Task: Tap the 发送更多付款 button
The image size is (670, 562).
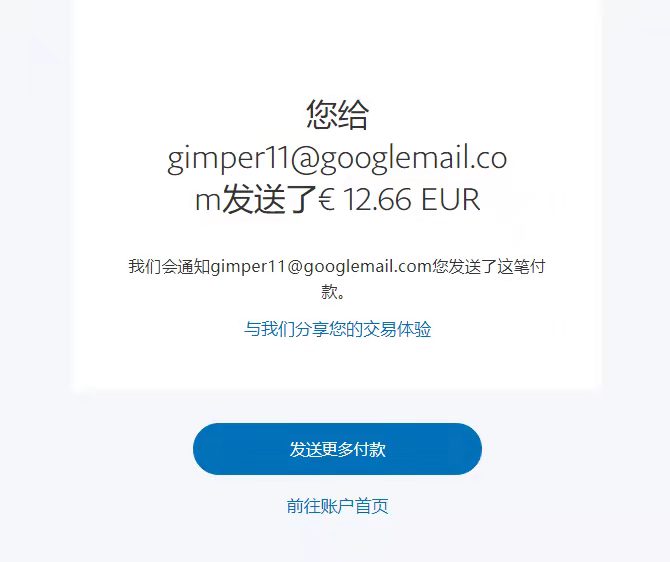Action: 337,449
